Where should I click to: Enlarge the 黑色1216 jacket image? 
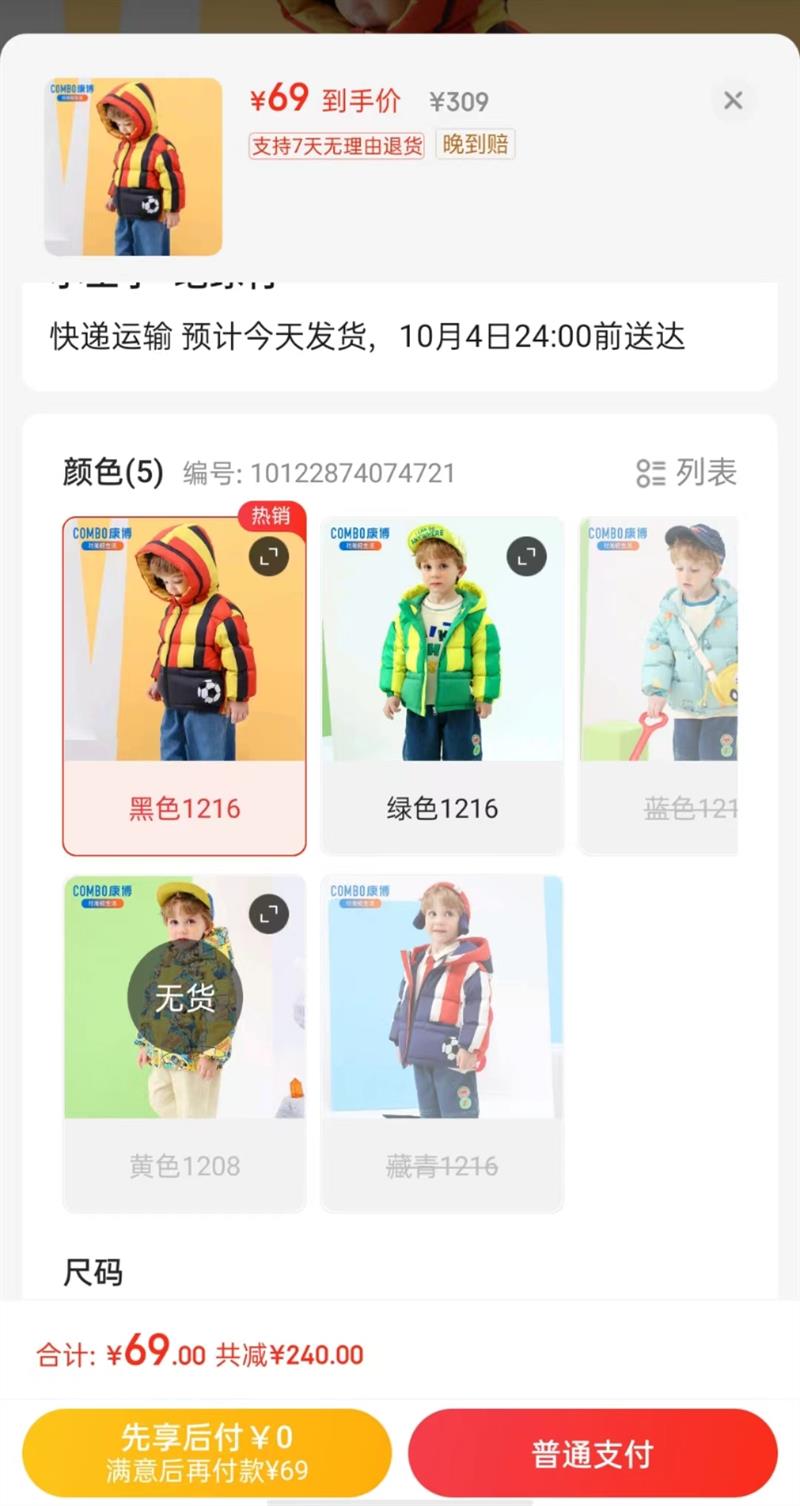point(268,557)
